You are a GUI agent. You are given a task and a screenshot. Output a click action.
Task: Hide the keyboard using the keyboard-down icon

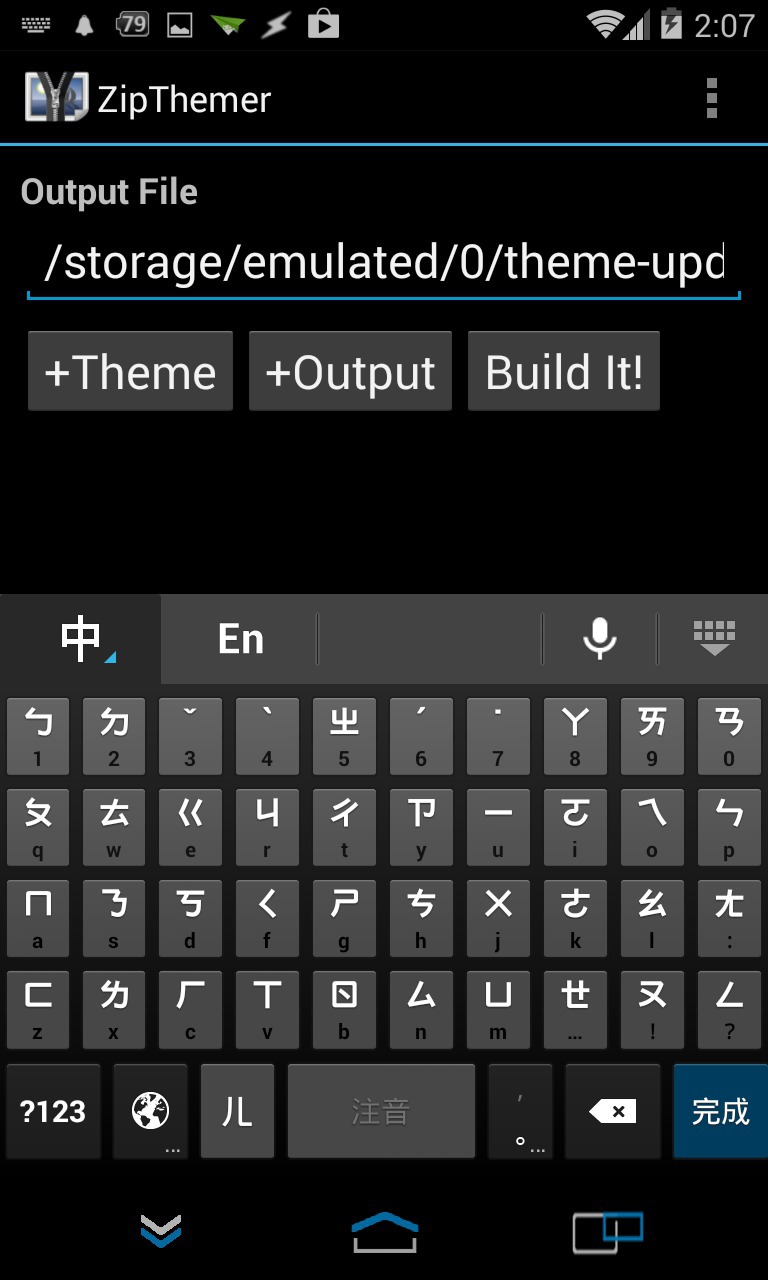[714, 638]
